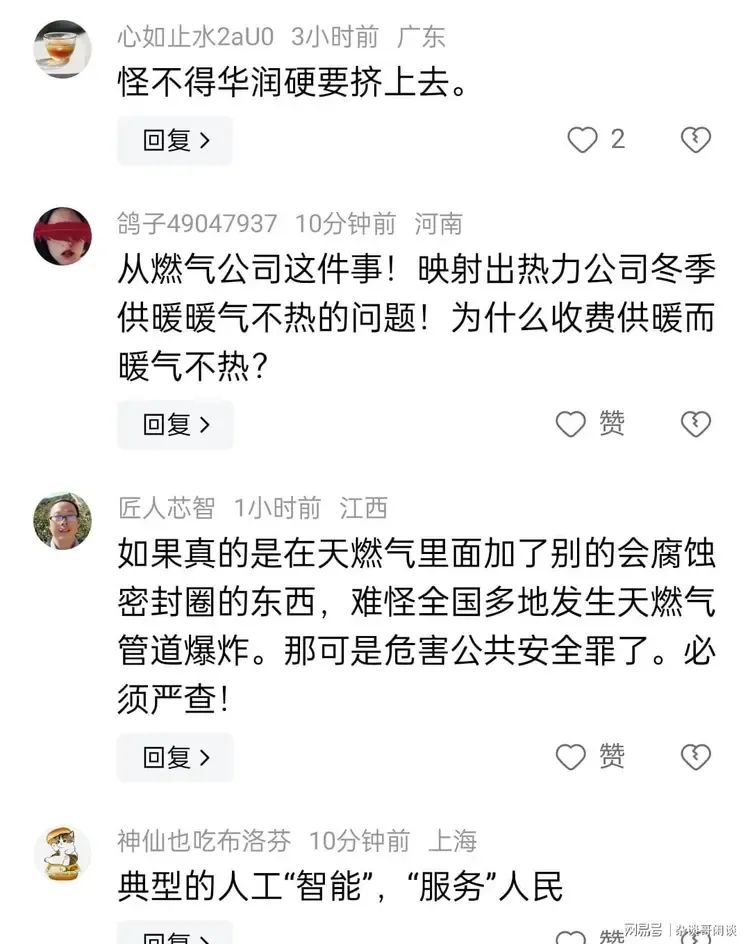Dislike 匠人芯智's comment
The height and width of the screenshot is (944, 750).
click(696, 757)
